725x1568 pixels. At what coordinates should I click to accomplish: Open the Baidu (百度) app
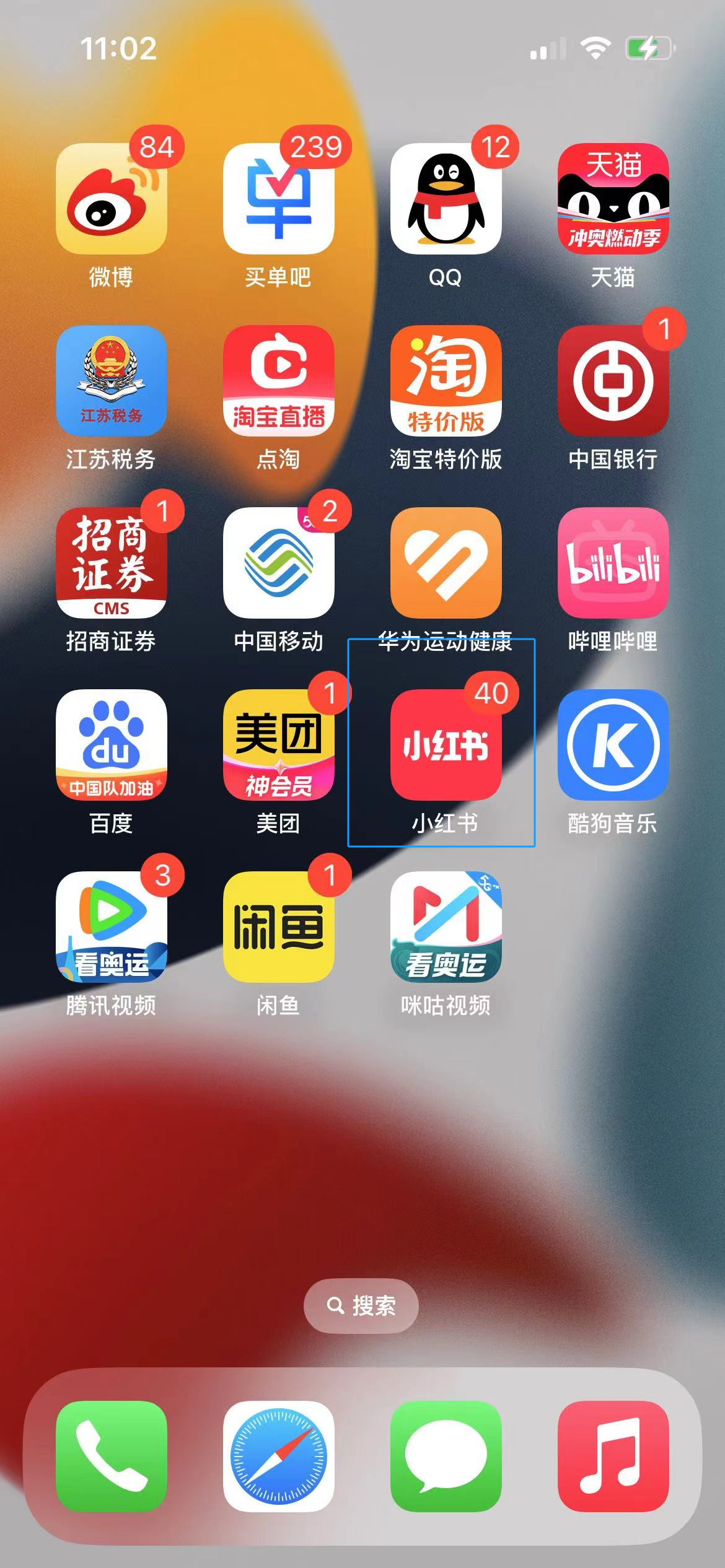(x=112, y=745)
